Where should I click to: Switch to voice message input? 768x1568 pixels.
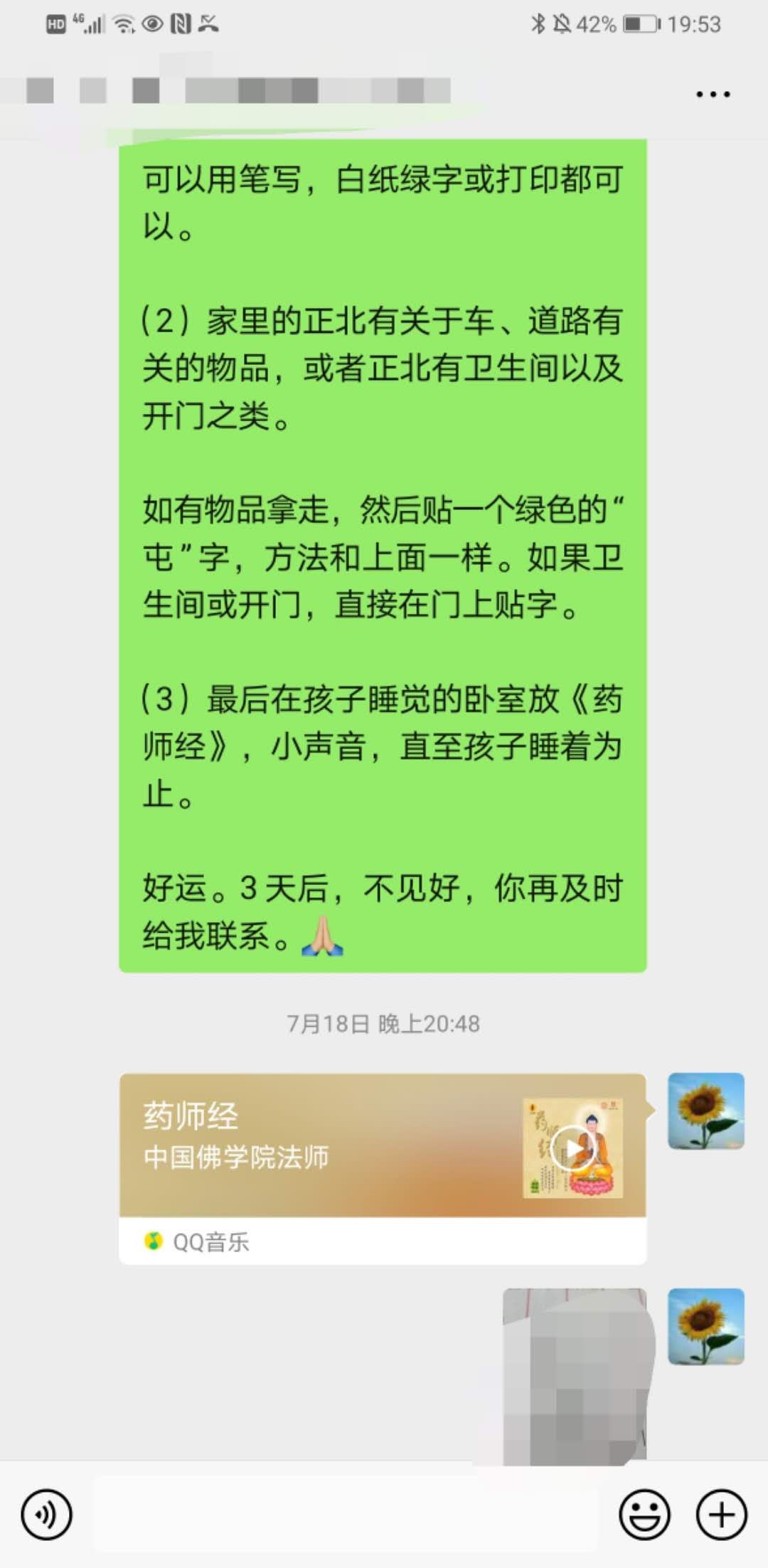coord(46,1515)
